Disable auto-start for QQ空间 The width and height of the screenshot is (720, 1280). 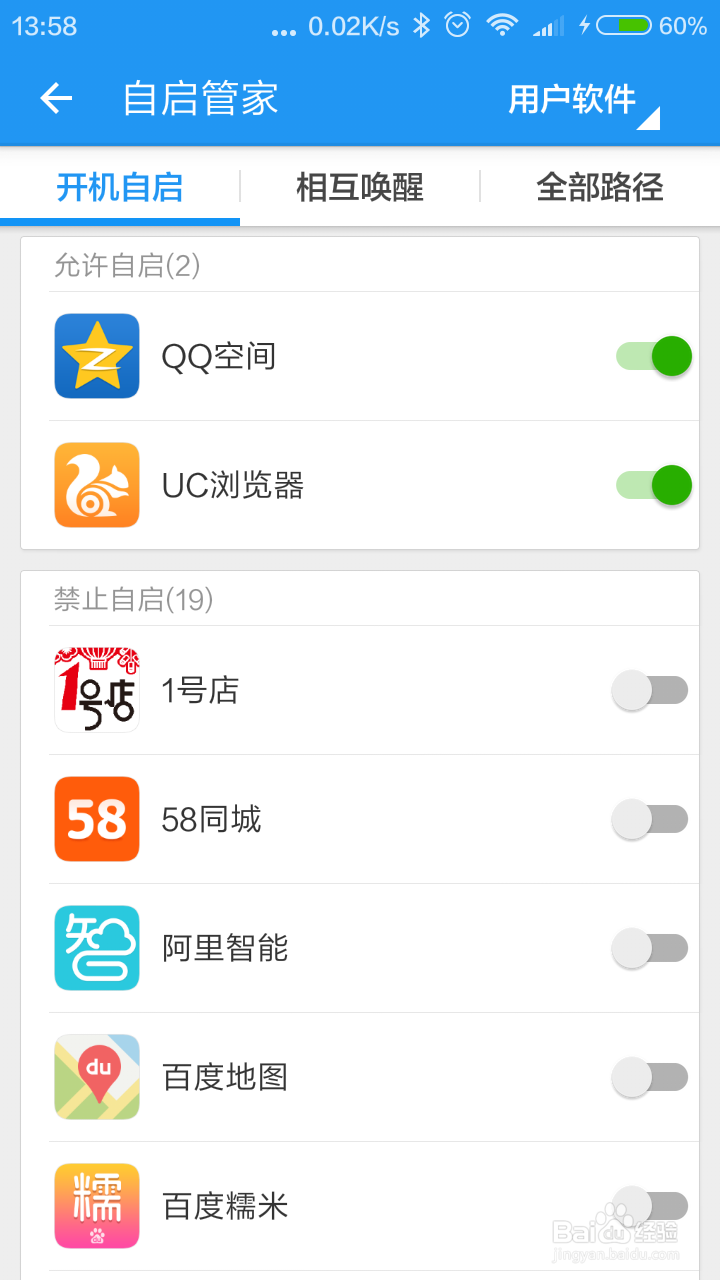pyautogui.click(x=653, y=356)
